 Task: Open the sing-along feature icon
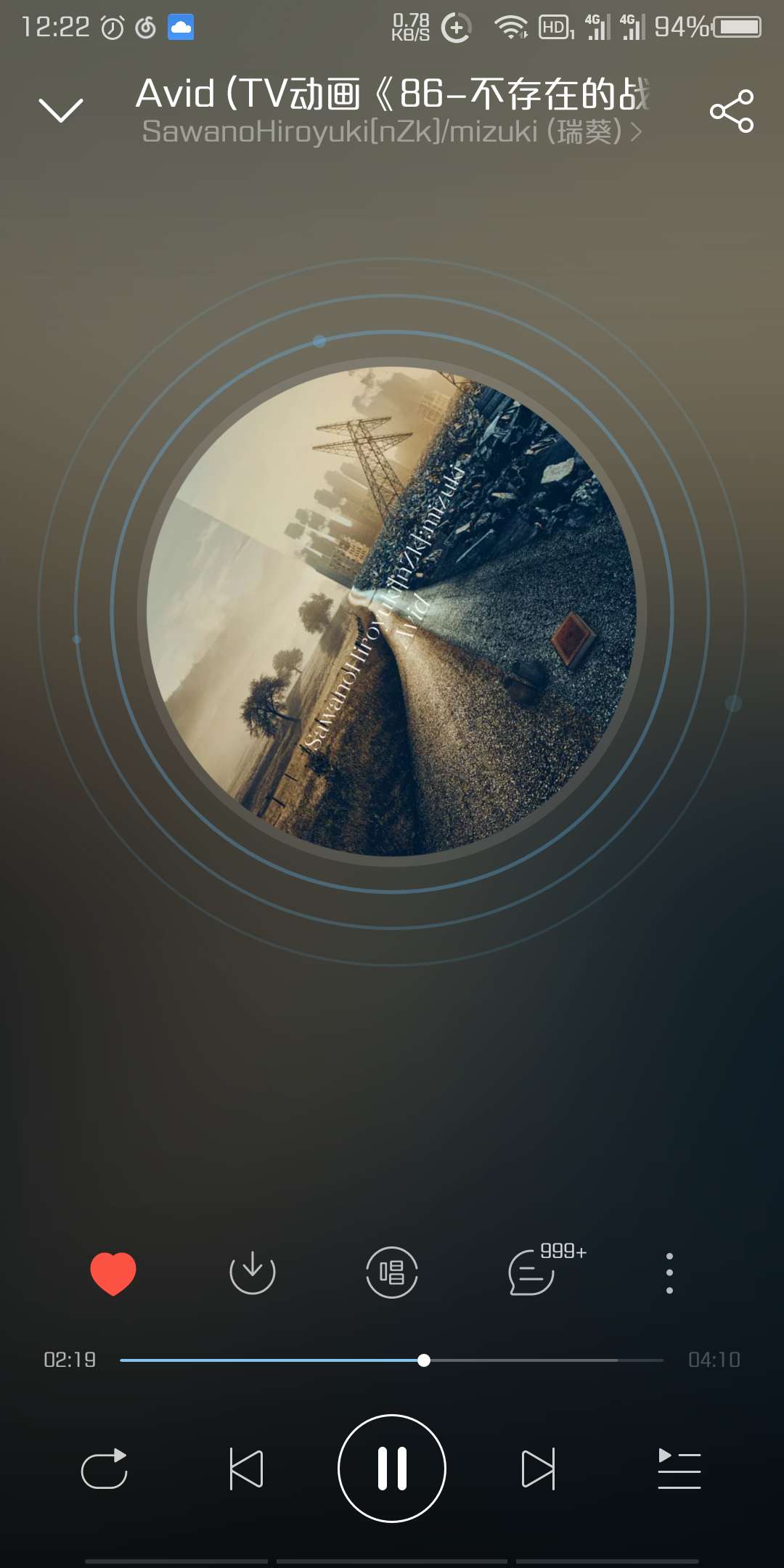pos(392,1273)
